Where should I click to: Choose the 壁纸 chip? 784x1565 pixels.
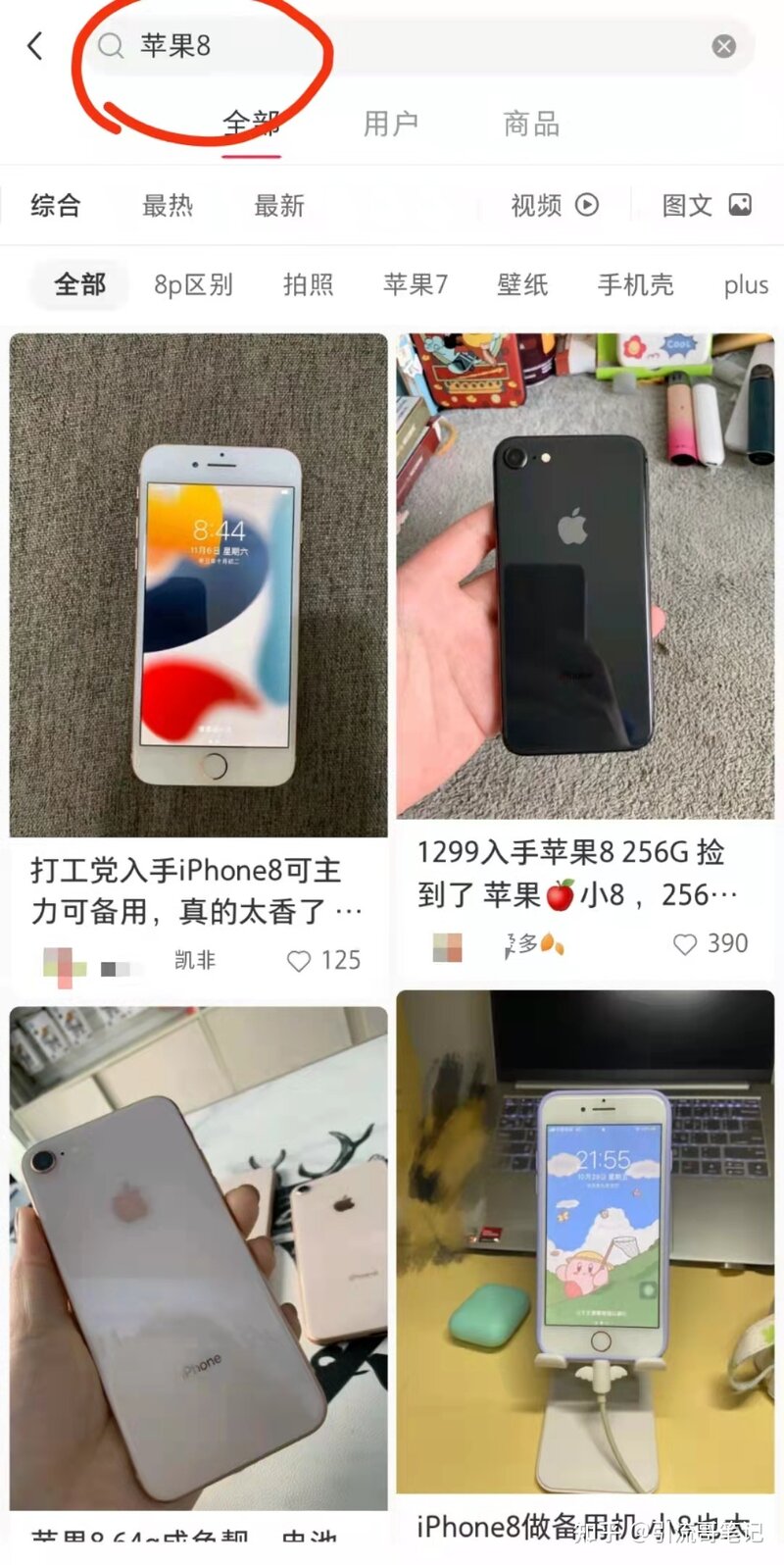[521, 284]
